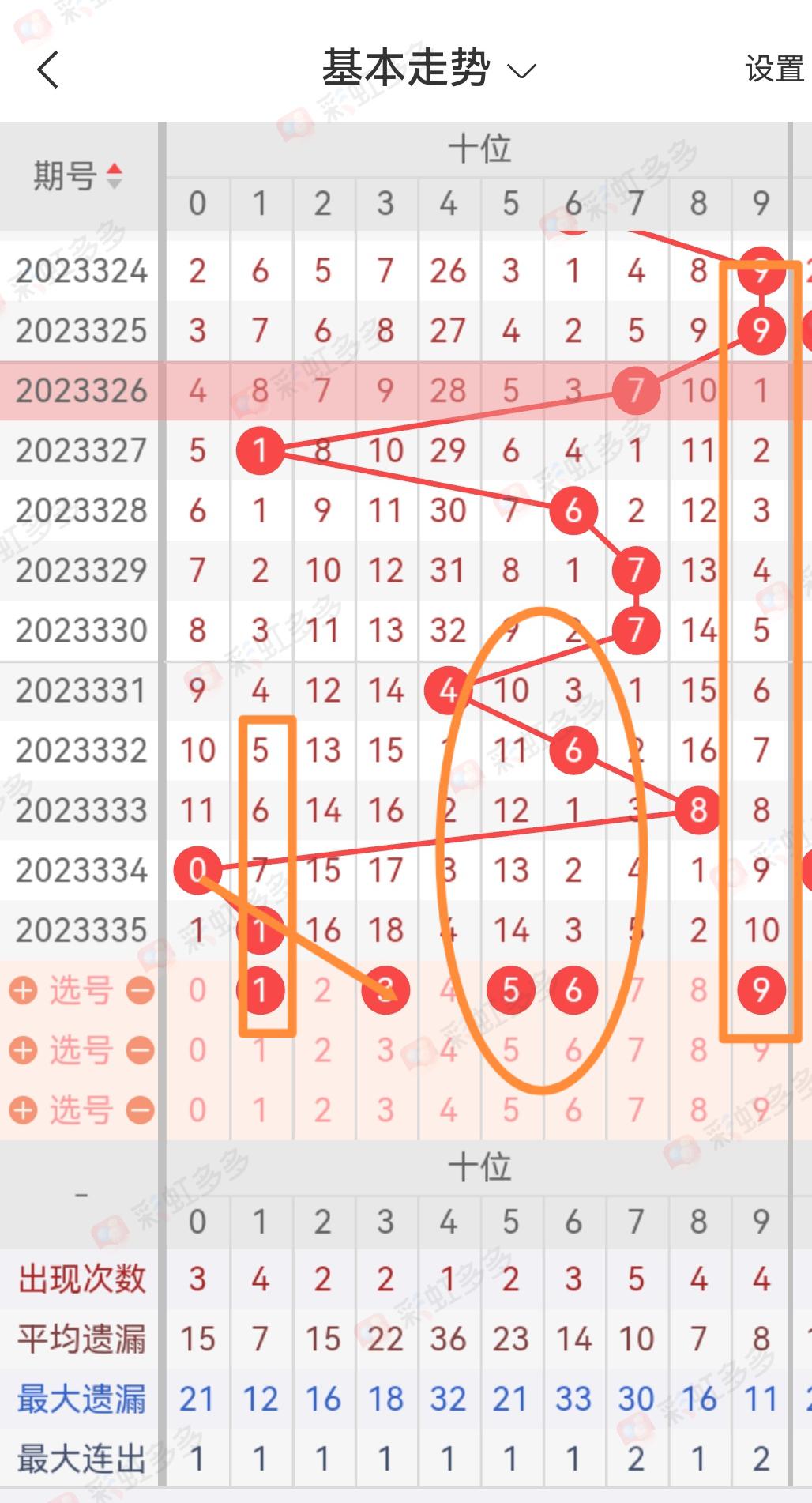
Task: Deselect the highlighted number 9 in 选号 row
Action: [760, 989]
